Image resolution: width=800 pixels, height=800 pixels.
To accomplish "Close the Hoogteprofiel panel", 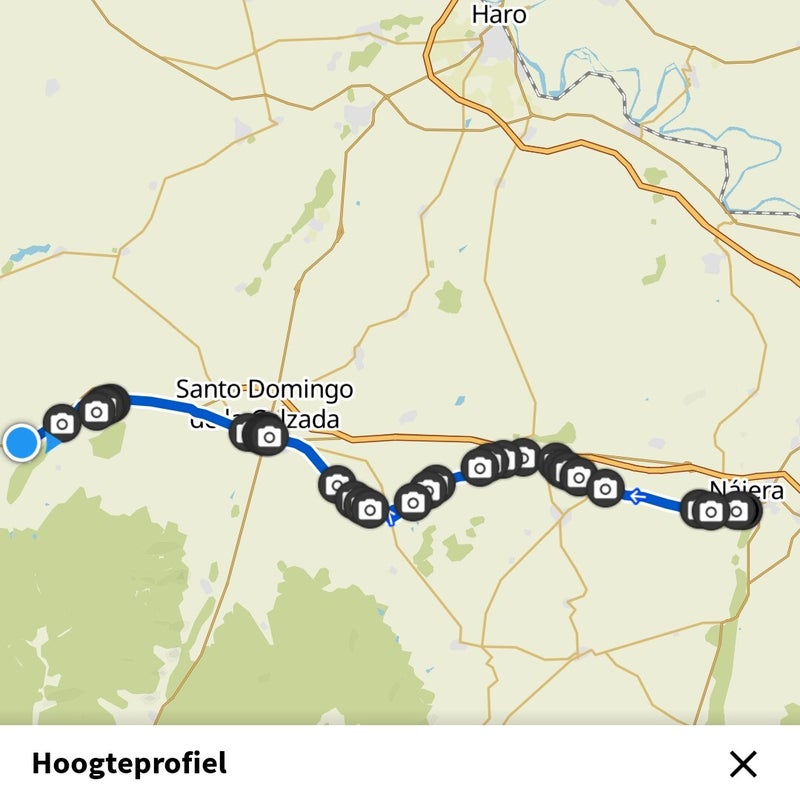I will pyautogui.click(x=743, y=764).
